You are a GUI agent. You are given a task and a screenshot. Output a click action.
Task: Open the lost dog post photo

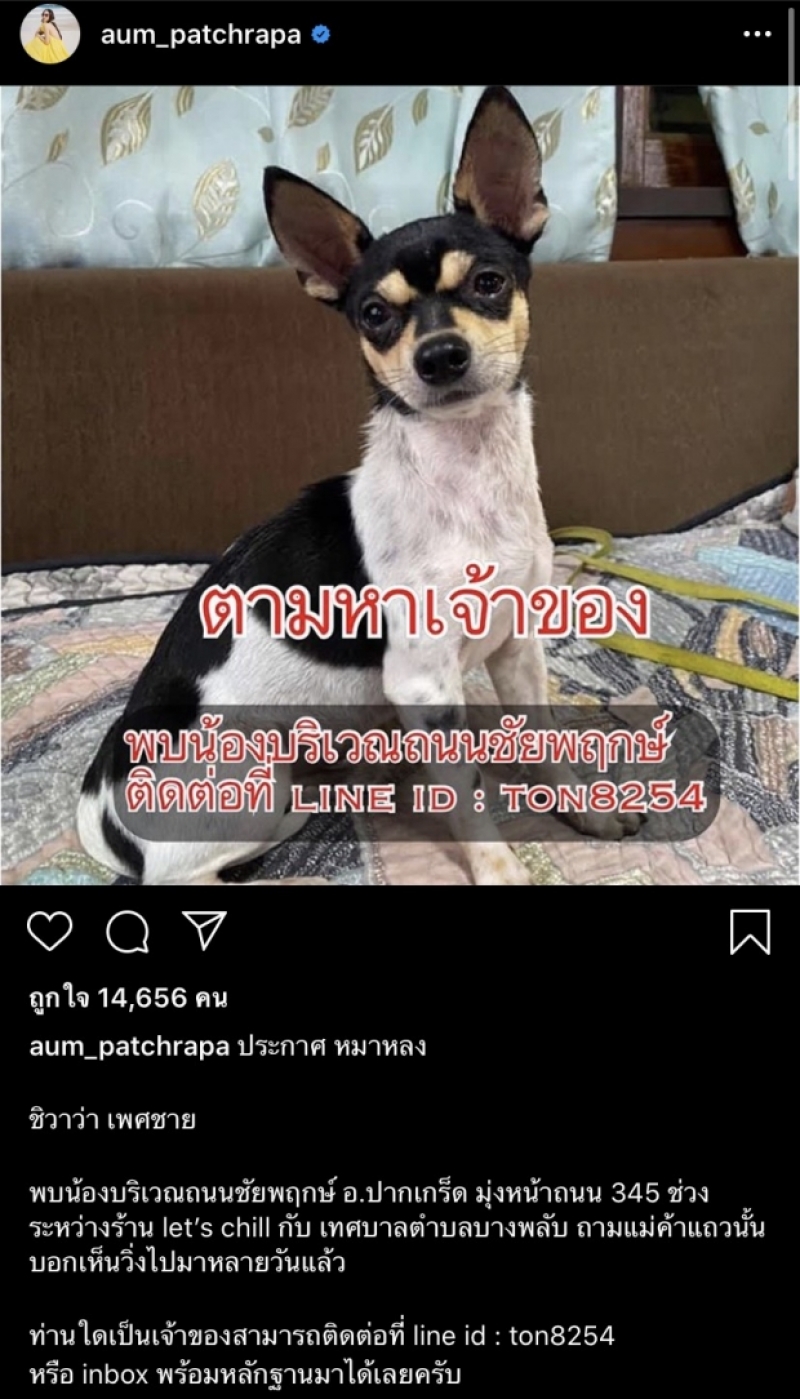coord(400,485)
